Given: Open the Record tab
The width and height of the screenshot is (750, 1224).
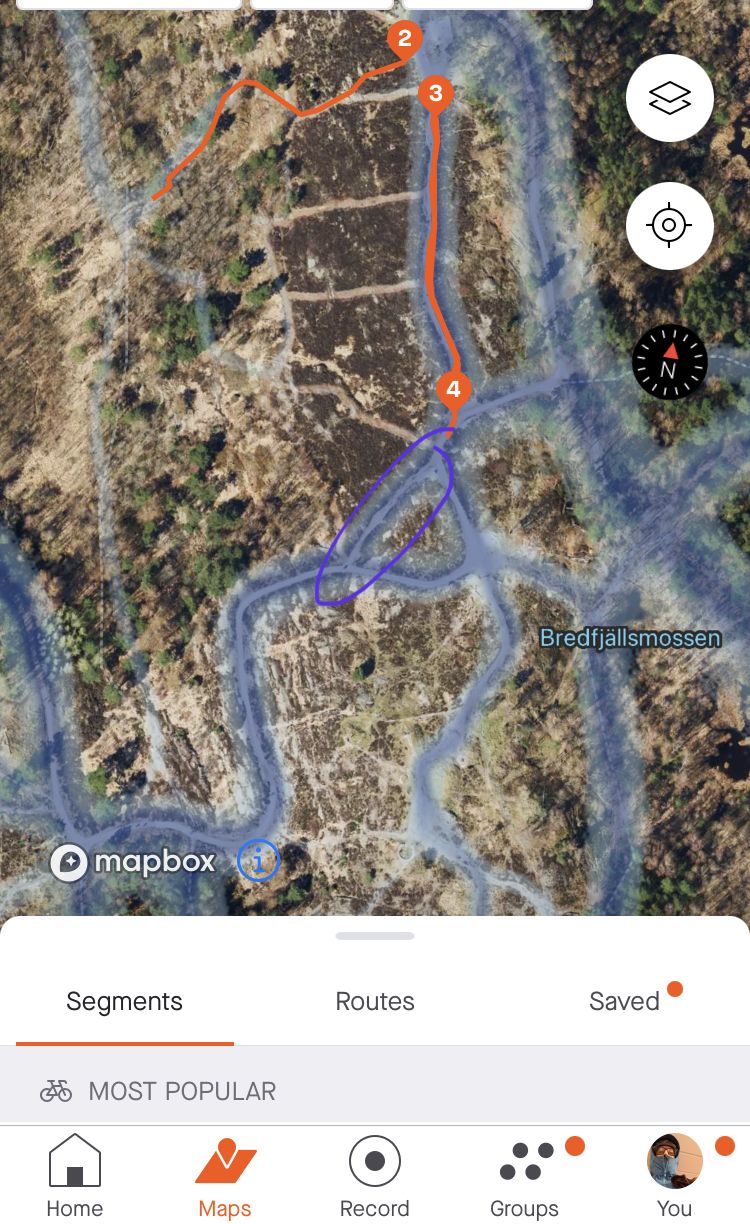Looking at the screenshot, I should click(x=375, y=1176).
